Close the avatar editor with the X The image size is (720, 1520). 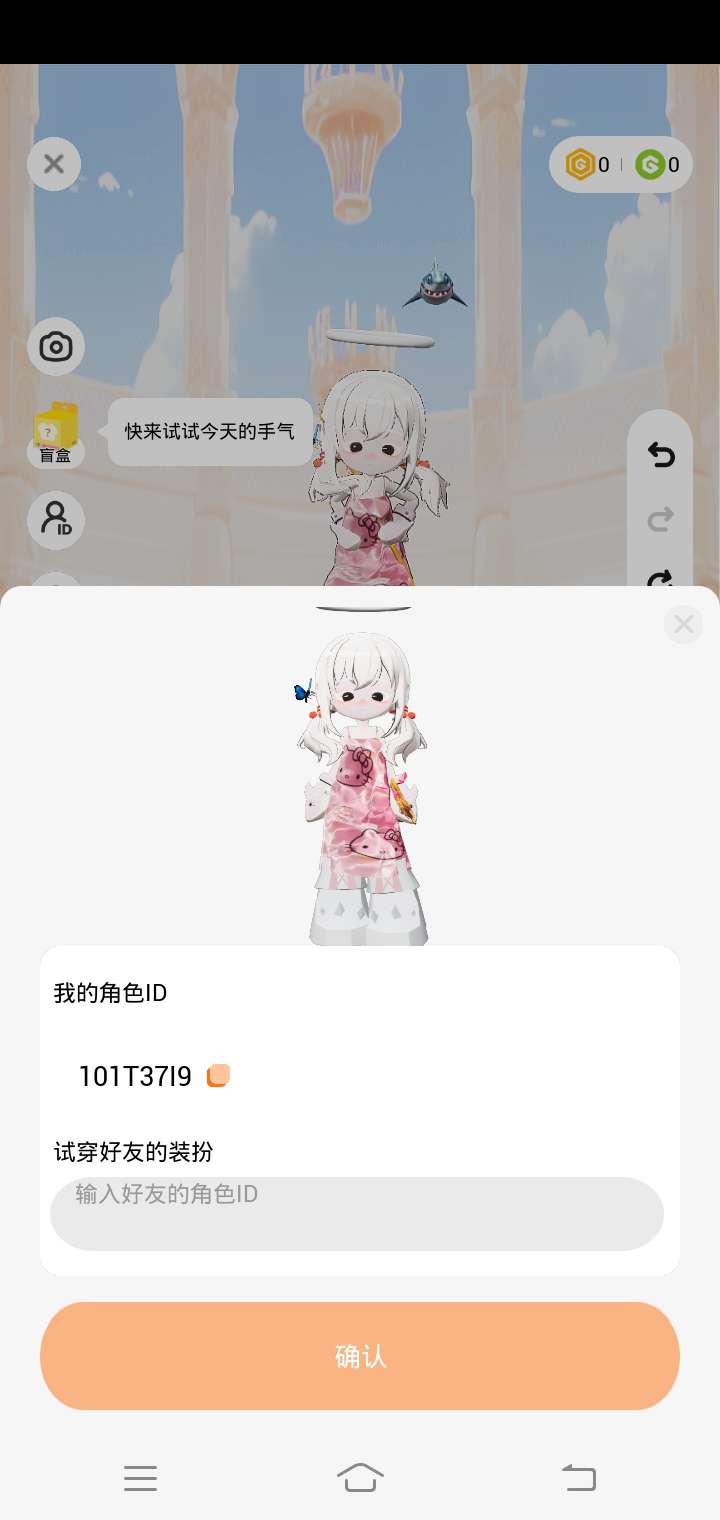(x=54, y=164)
